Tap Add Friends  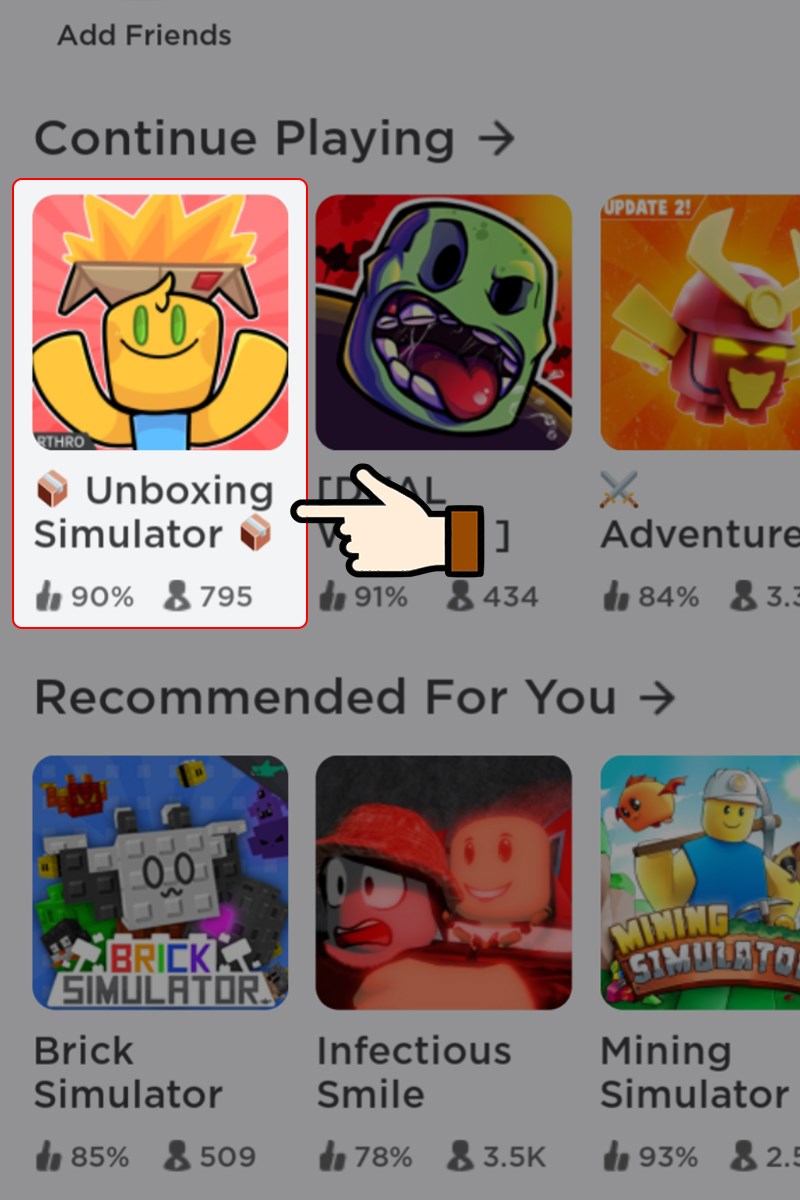(144, 35)
